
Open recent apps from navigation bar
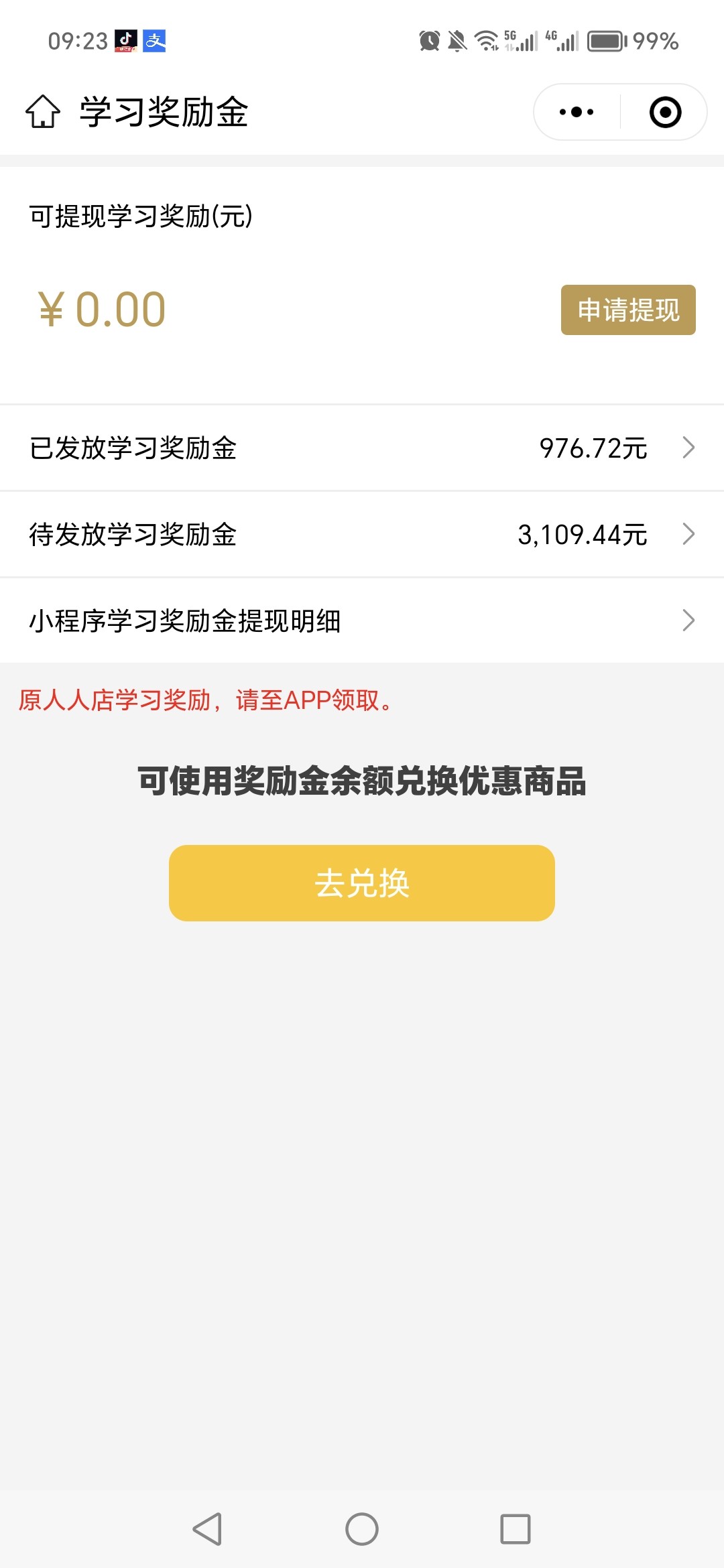516,1529
